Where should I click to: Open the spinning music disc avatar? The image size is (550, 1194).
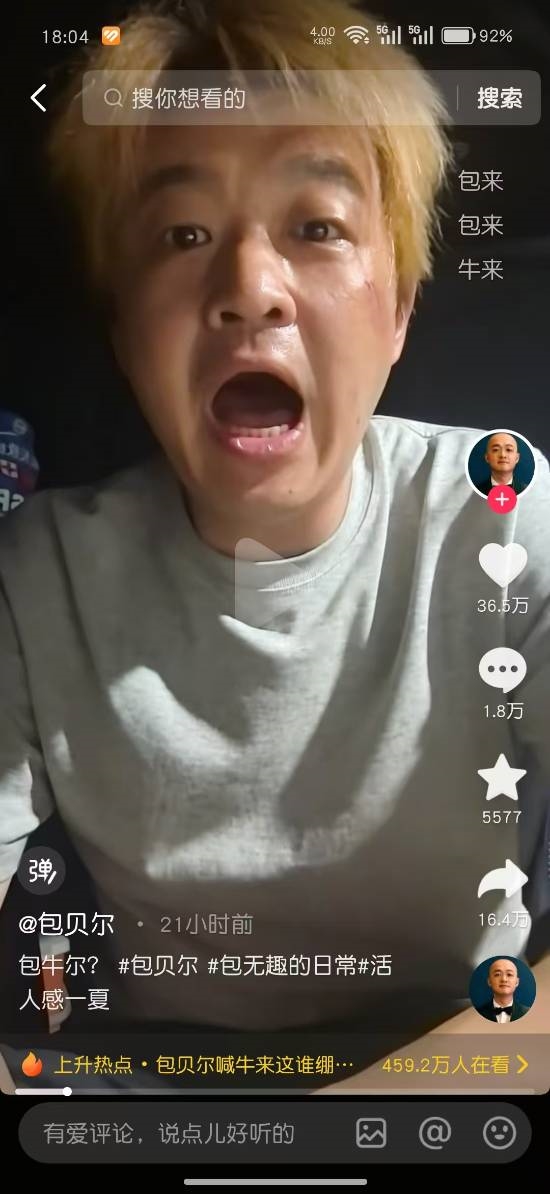tap(502, 988)
